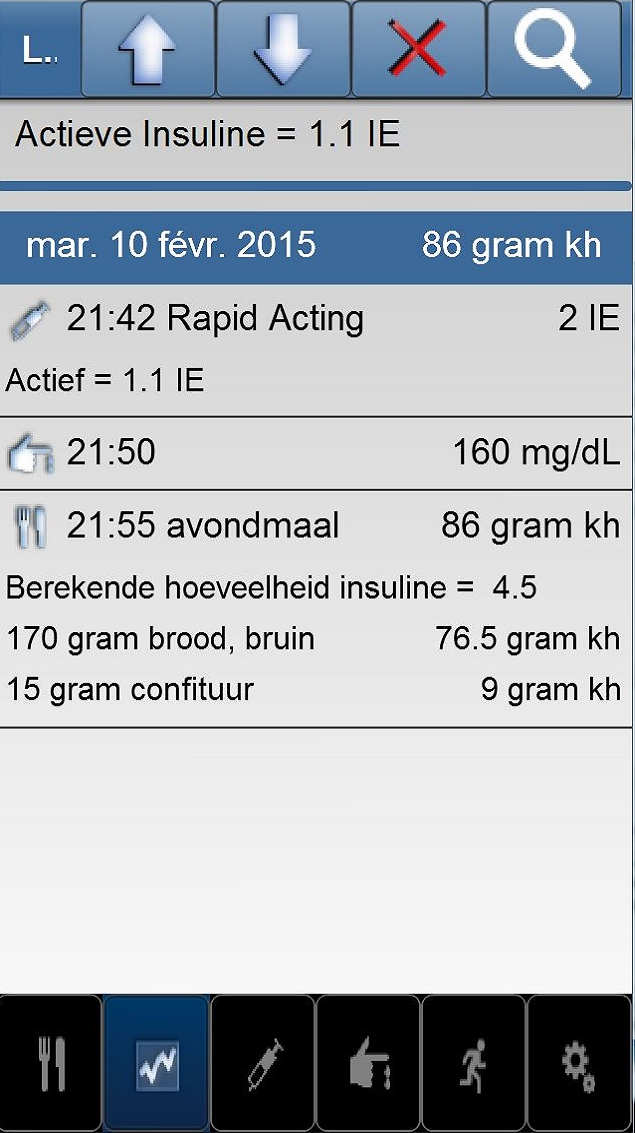Open search with the magnifier icon
The image size is (635, 1133).
pyautogui.click(x=555, y=48)
